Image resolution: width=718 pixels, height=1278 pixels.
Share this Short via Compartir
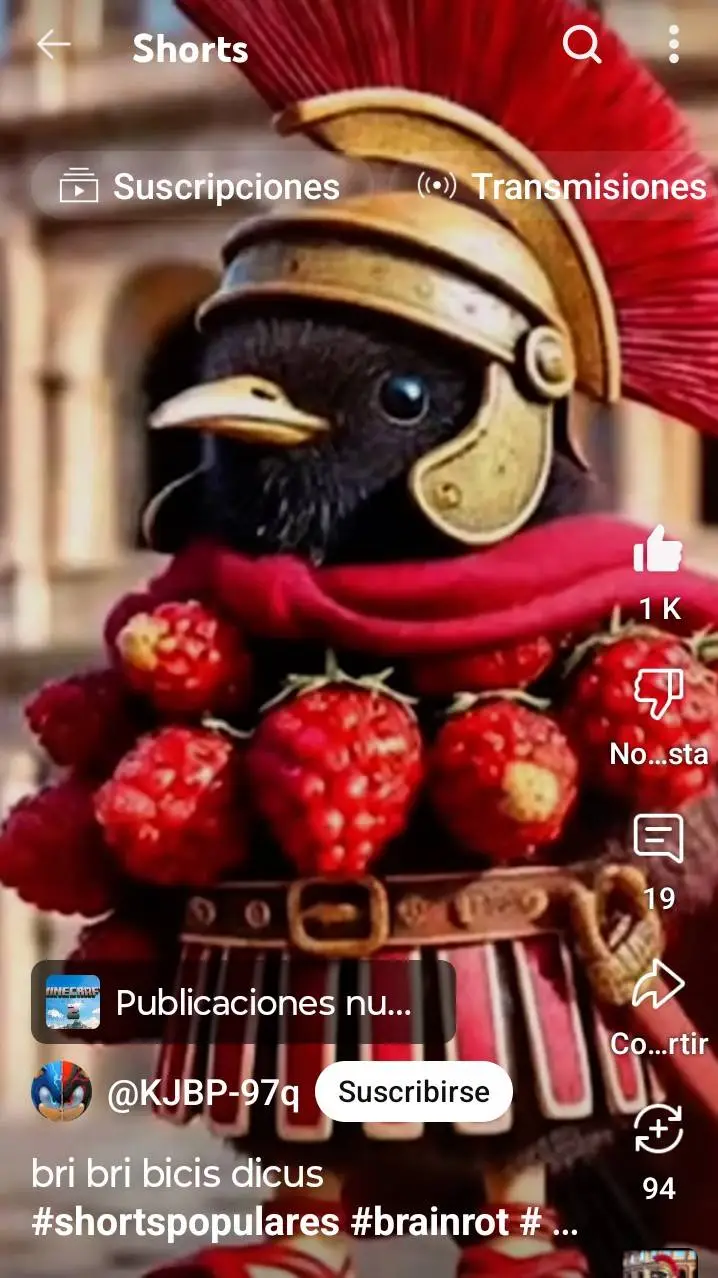pos(658,986)
